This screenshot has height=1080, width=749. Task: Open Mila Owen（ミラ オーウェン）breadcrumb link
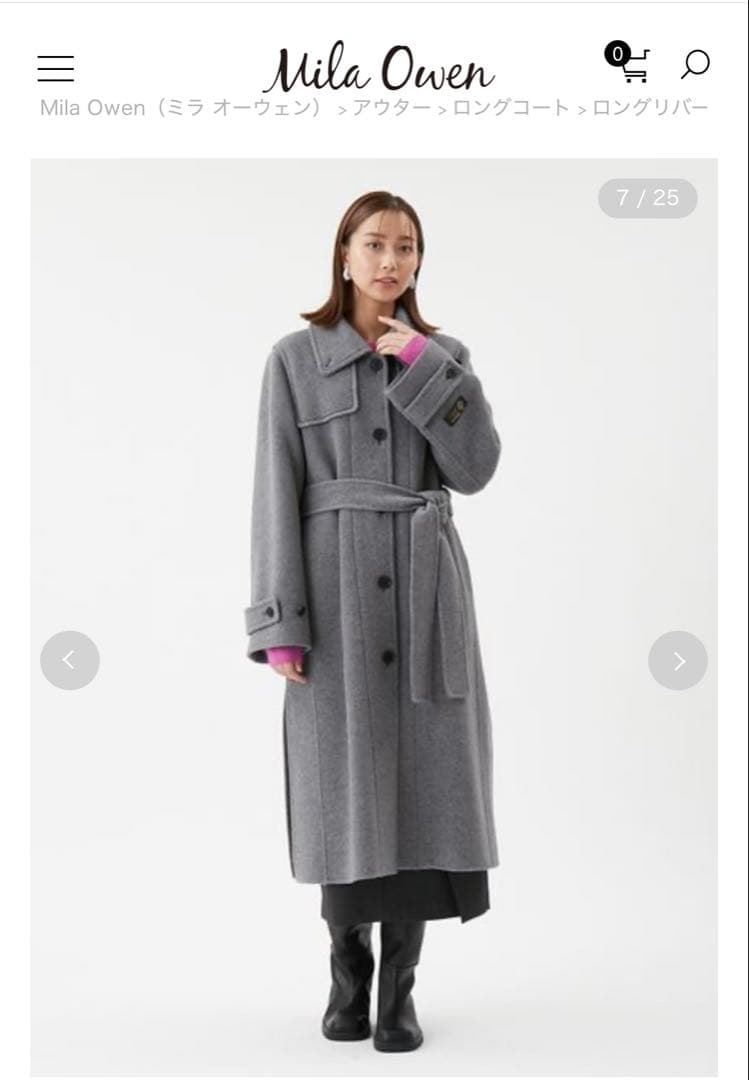(182, 108)
